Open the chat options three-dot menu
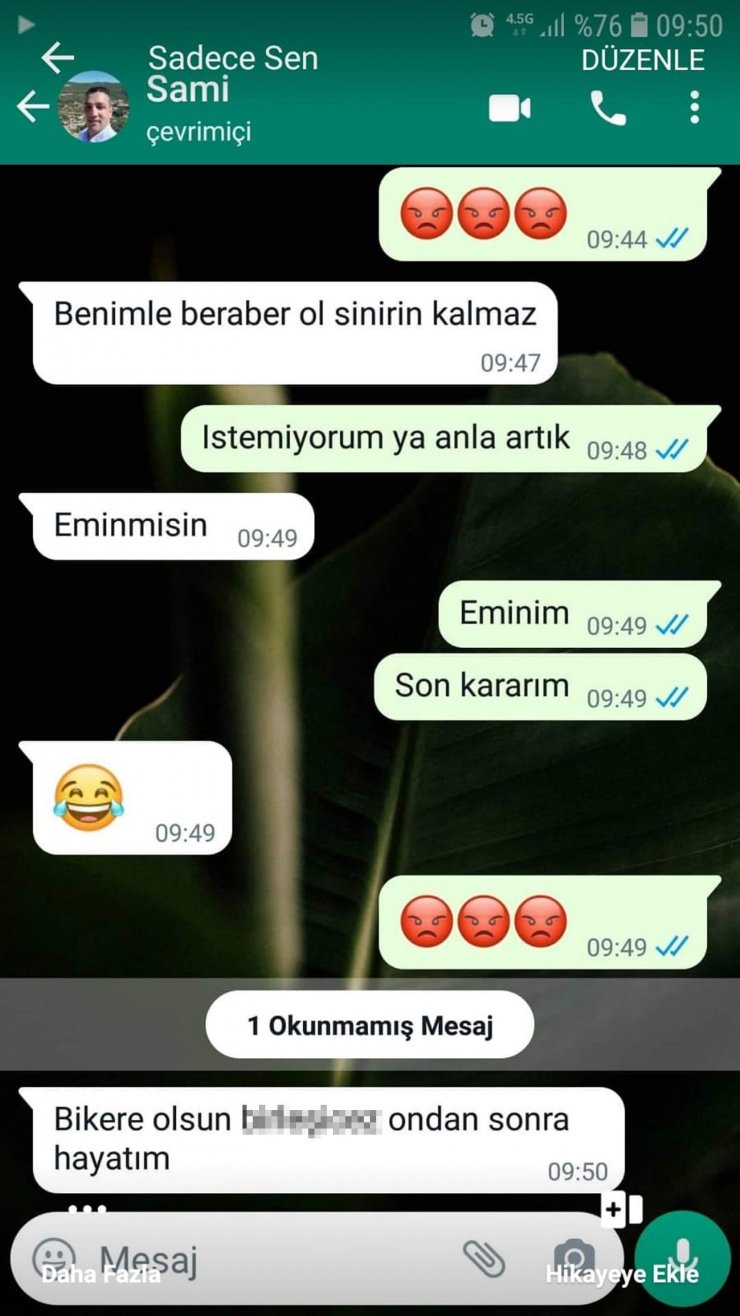The image size is (740, 1316). coord(693,108)
